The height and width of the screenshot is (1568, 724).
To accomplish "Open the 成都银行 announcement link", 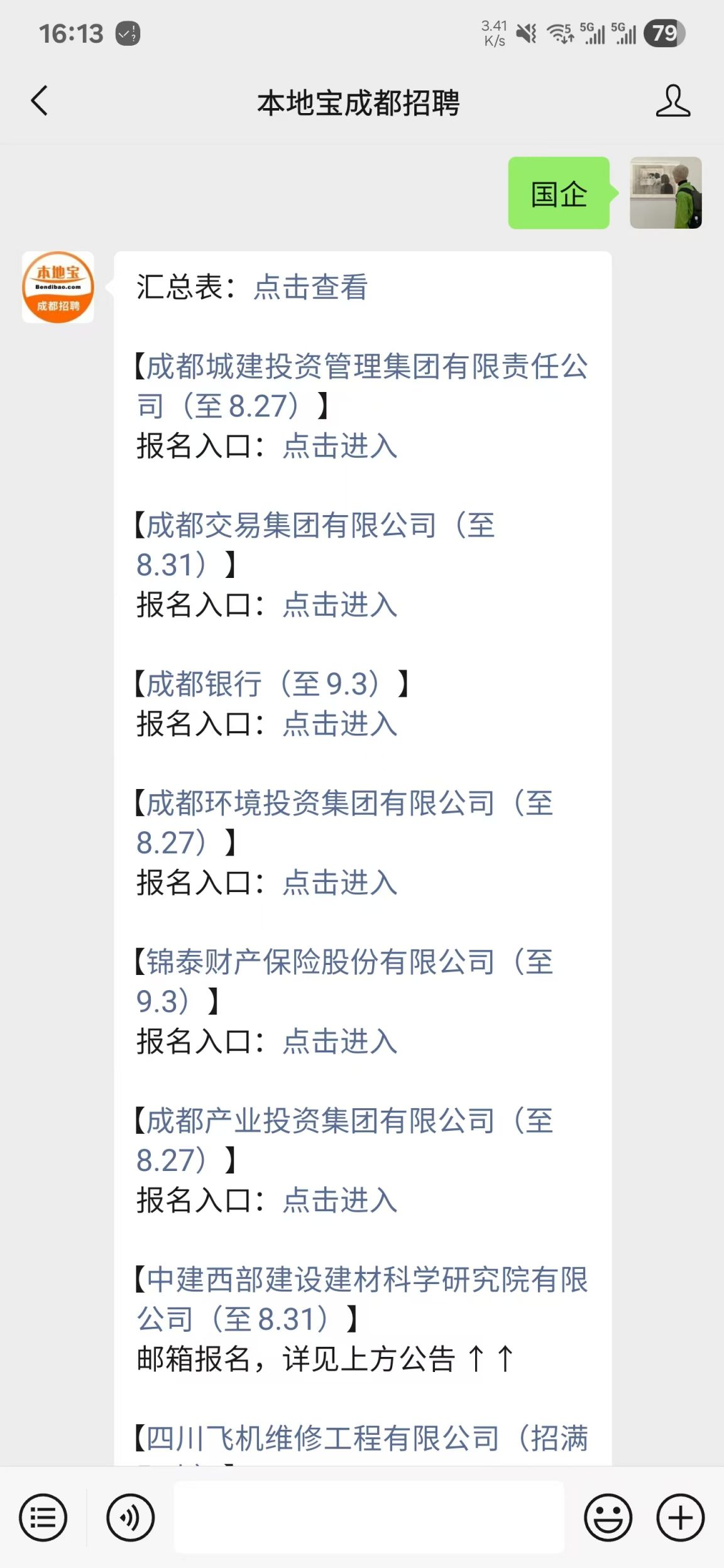I will click(x=271, y=683).
